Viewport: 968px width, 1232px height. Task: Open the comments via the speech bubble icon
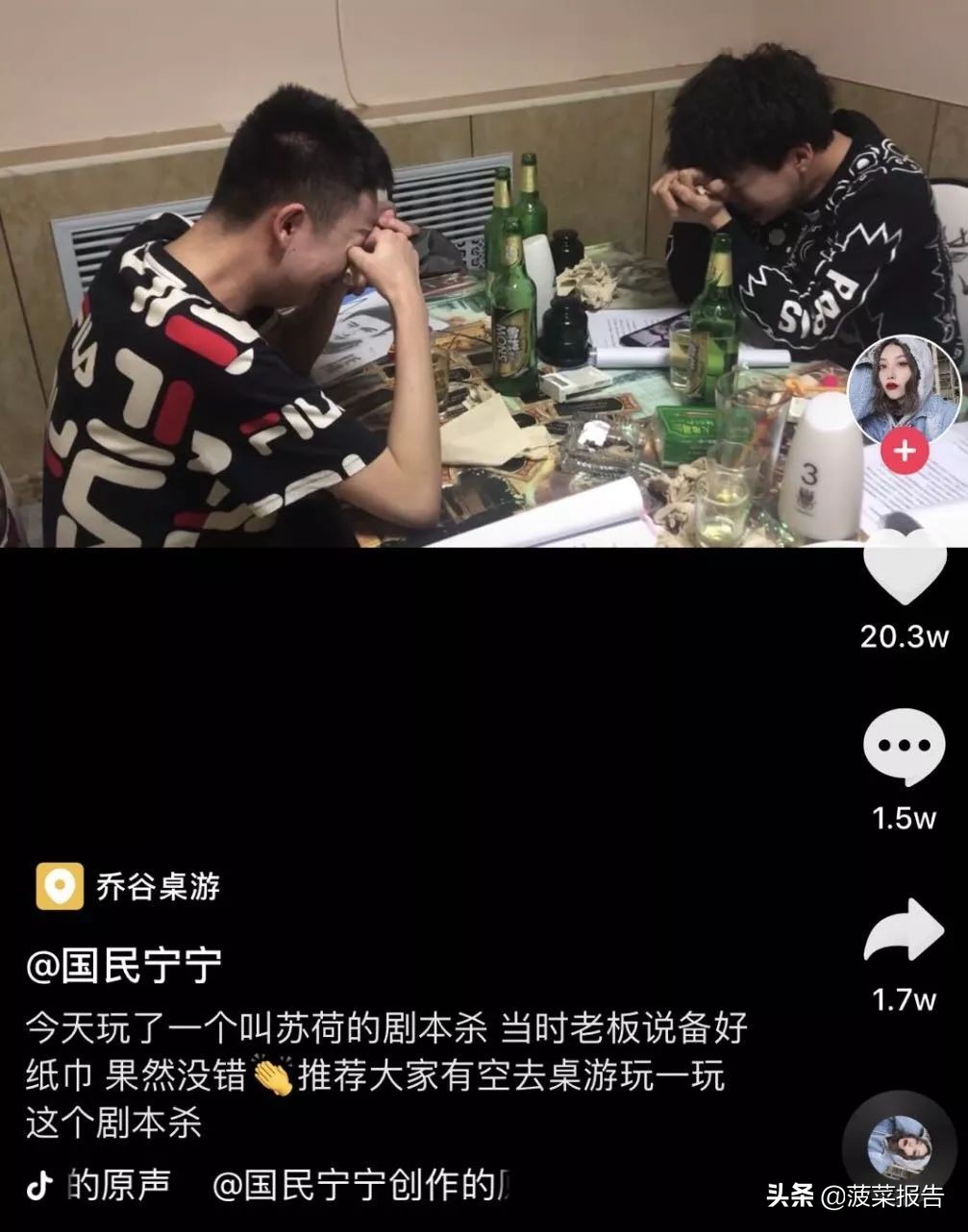click(x=905, y=752)
